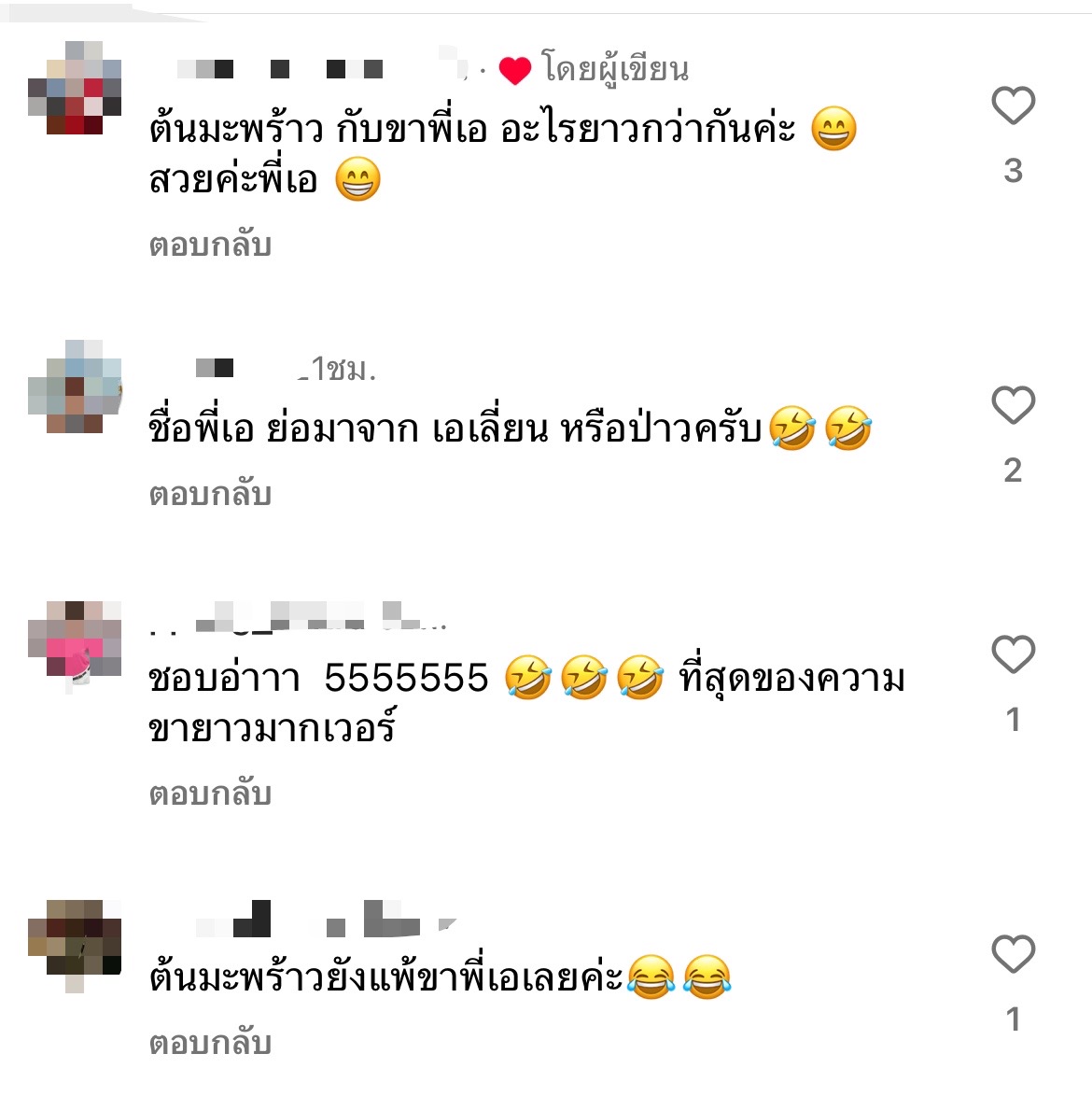The image size is (1092, 1096).
Task: Reply to the comment ending สวยค่ะพี่เอ
Action: tap(210, 246)
